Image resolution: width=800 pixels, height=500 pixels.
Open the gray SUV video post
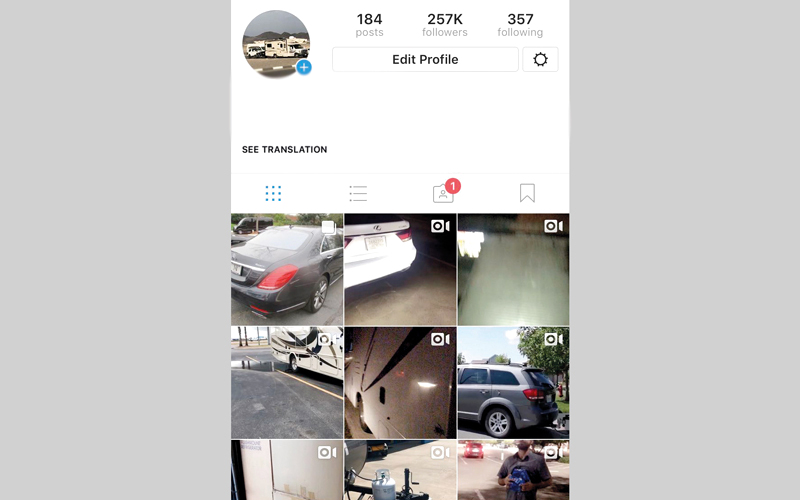(513, 382)
